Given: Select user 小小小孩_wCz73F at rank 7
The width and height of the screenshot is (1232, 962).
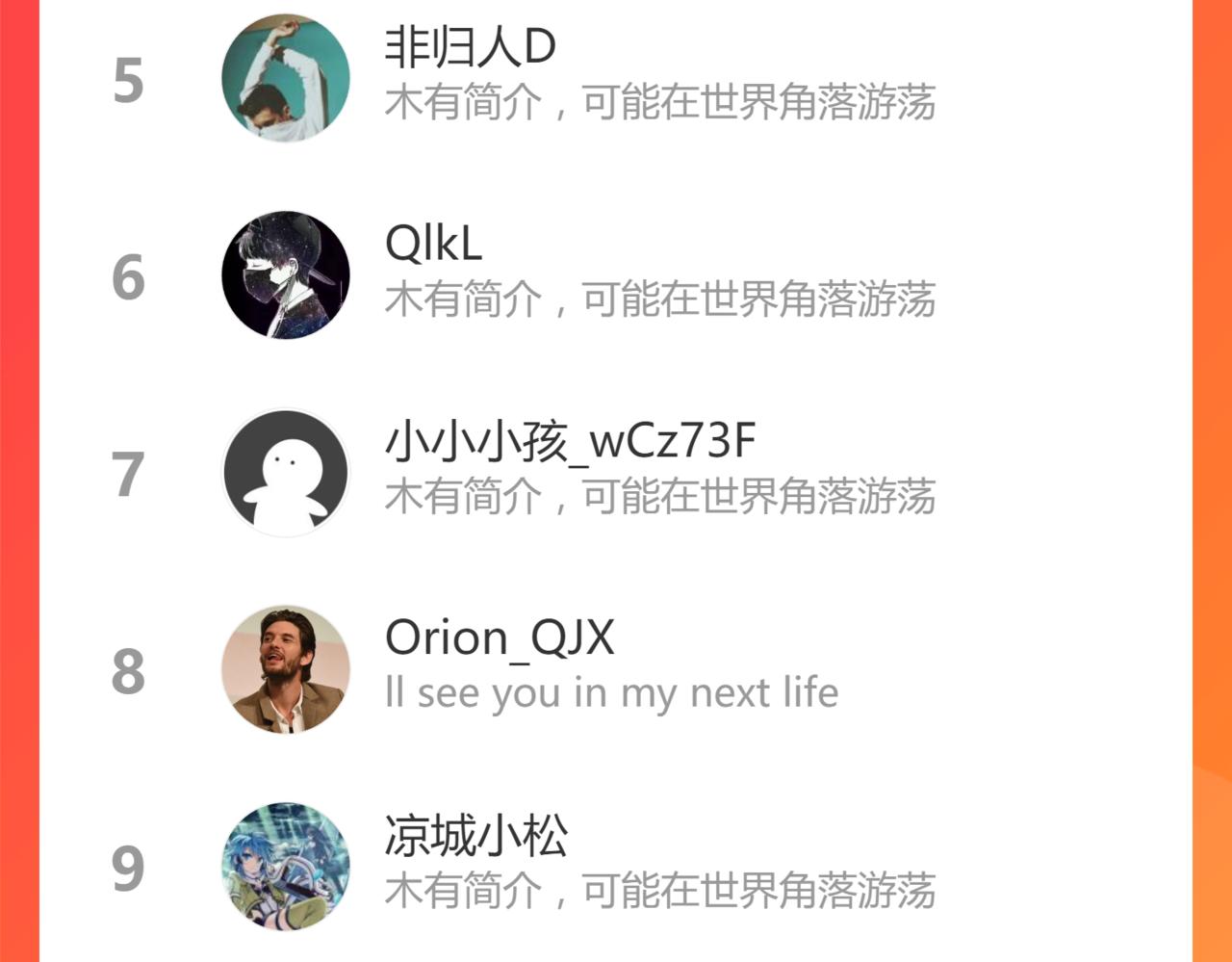Looking at the screenshot, I should pos(616,473).
